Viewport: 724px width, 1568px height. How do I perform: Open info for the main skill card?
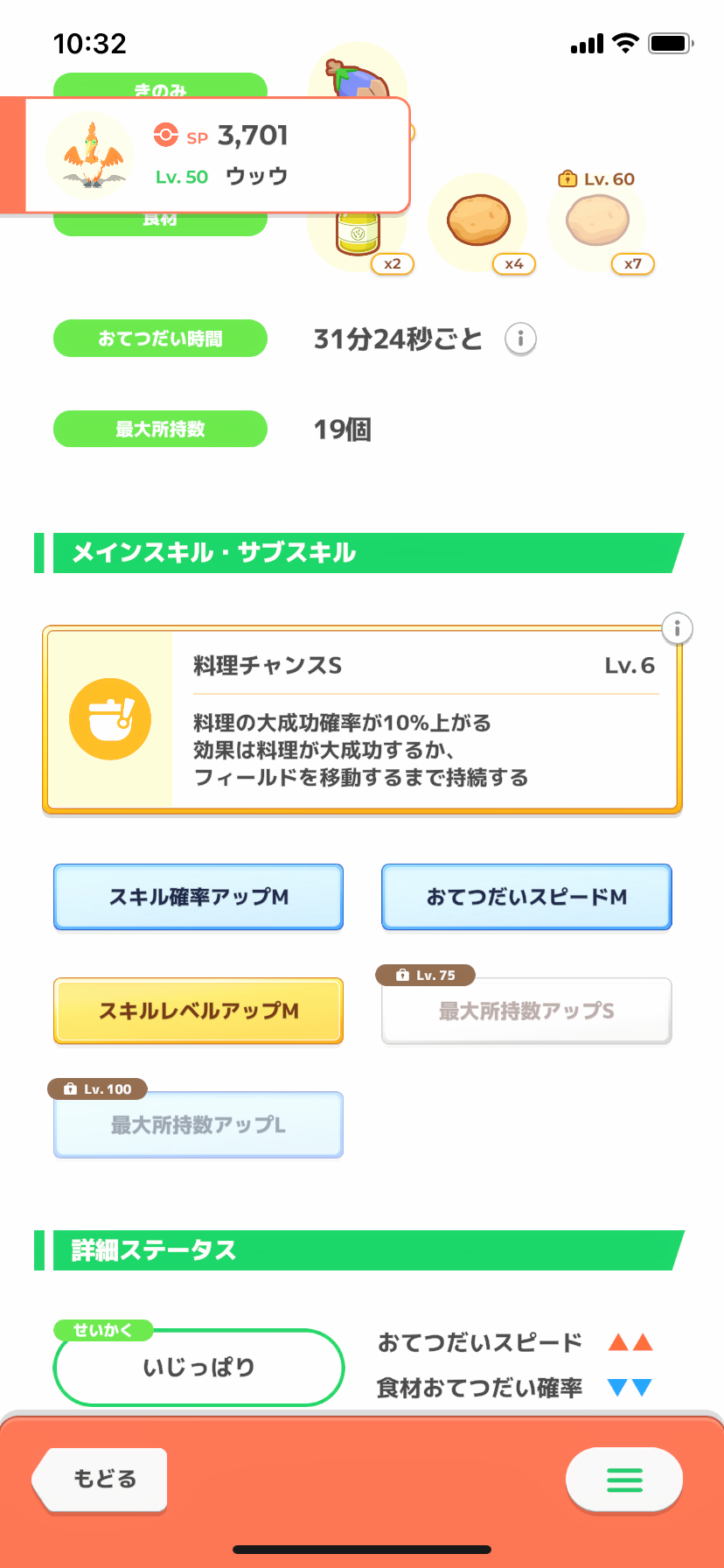click(x=678, y=628)
